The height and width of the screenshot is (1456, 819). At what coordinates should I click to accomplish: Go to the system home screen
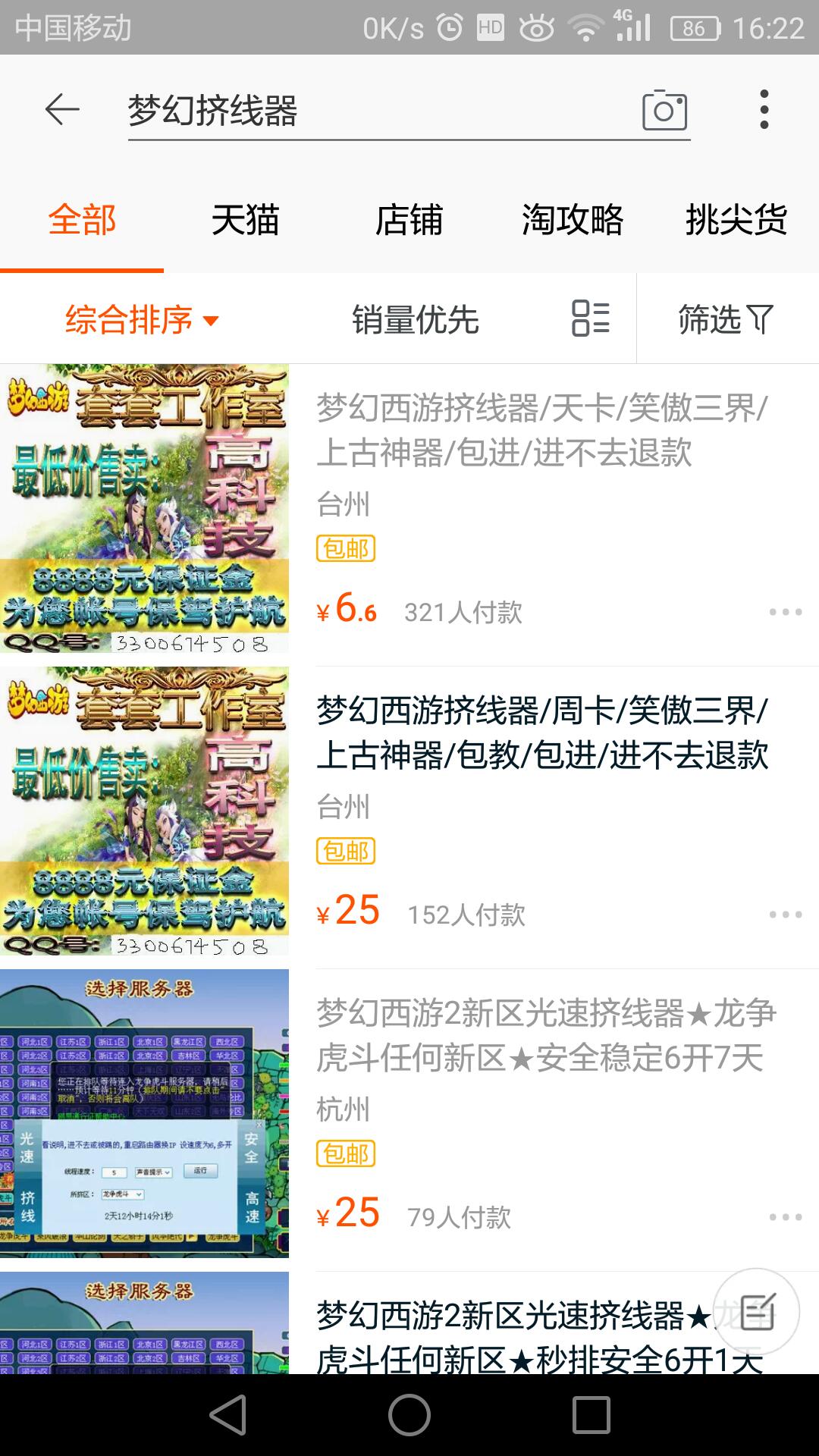click(x=409, y=1415)
